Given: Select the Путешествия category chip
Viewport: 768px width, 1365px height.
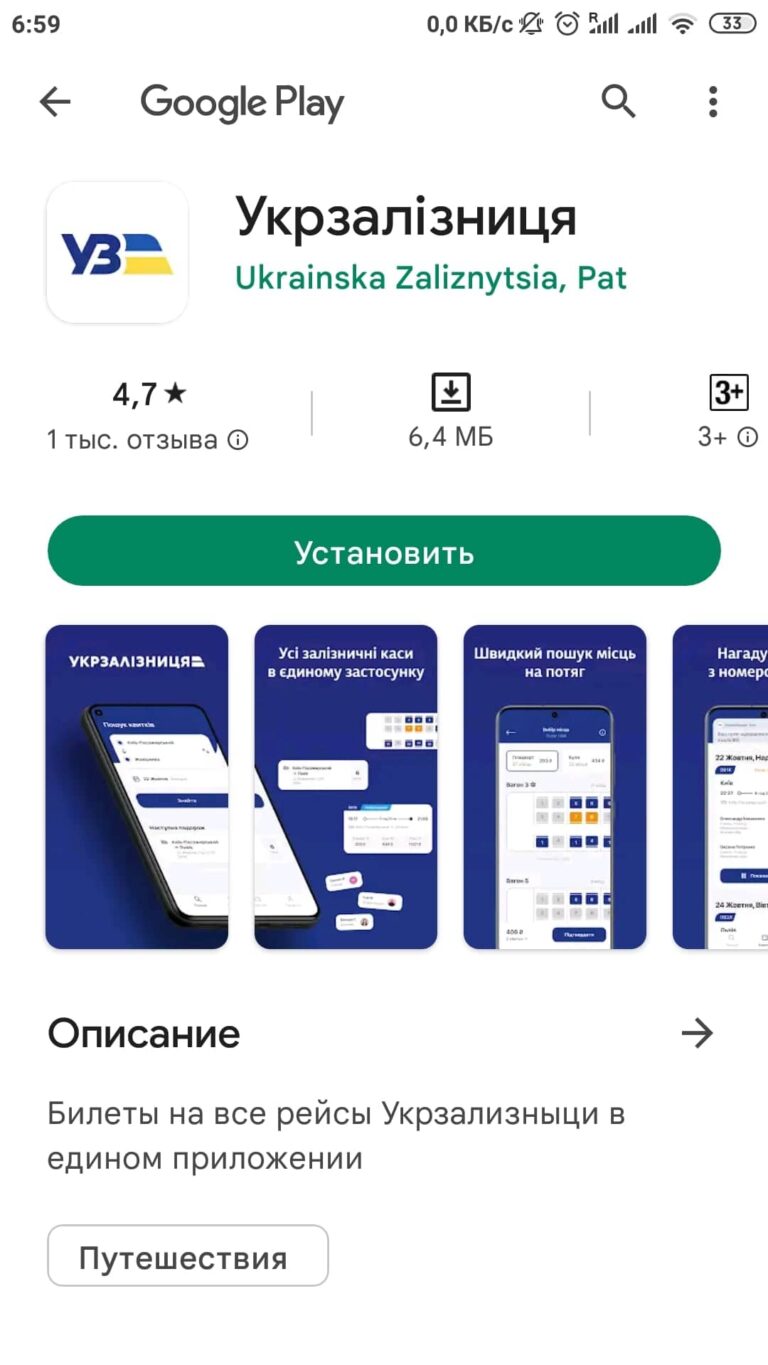Looking at the screenshot, I should (x=188, y=1256).
